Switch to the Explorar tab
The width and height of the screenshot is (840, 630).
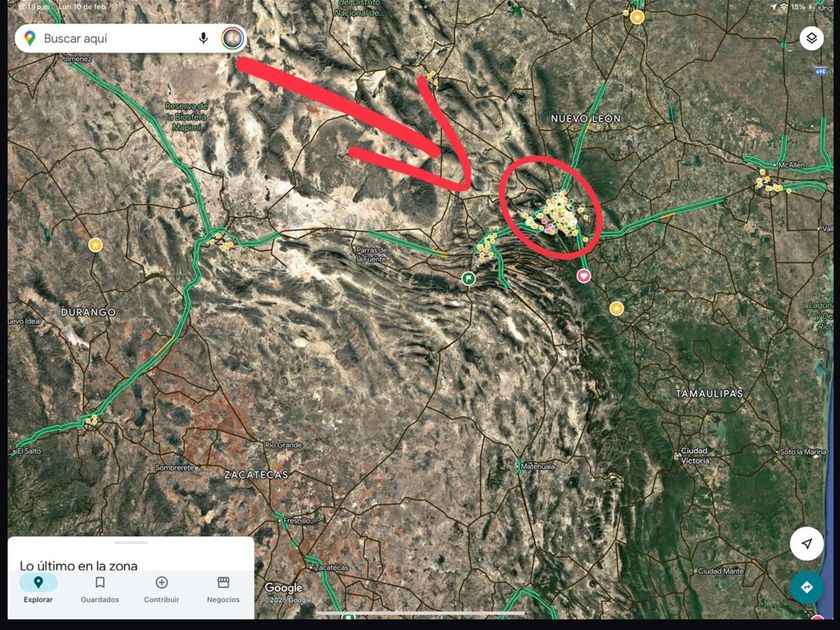(x=38, y=588)
